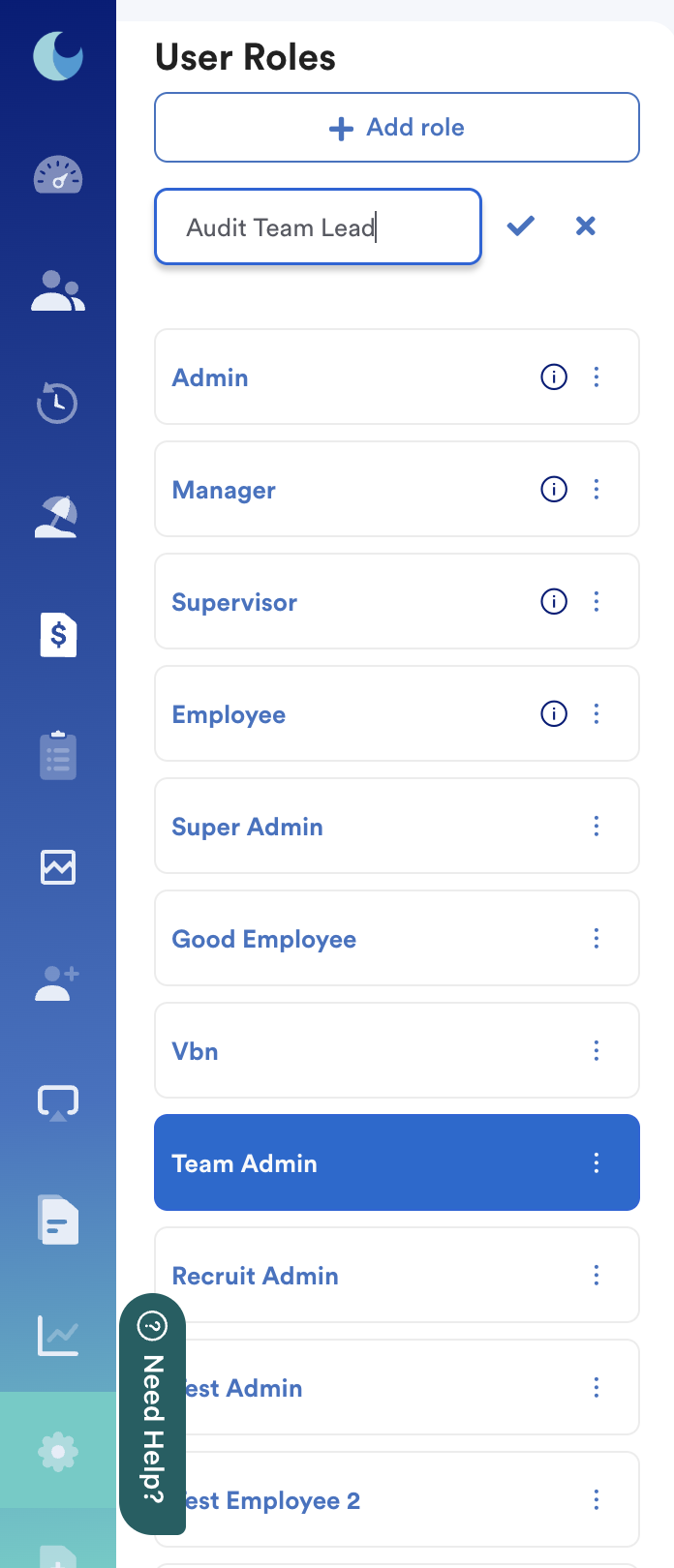
Task: Select the Admin role
Action: [x=210, y=377]
